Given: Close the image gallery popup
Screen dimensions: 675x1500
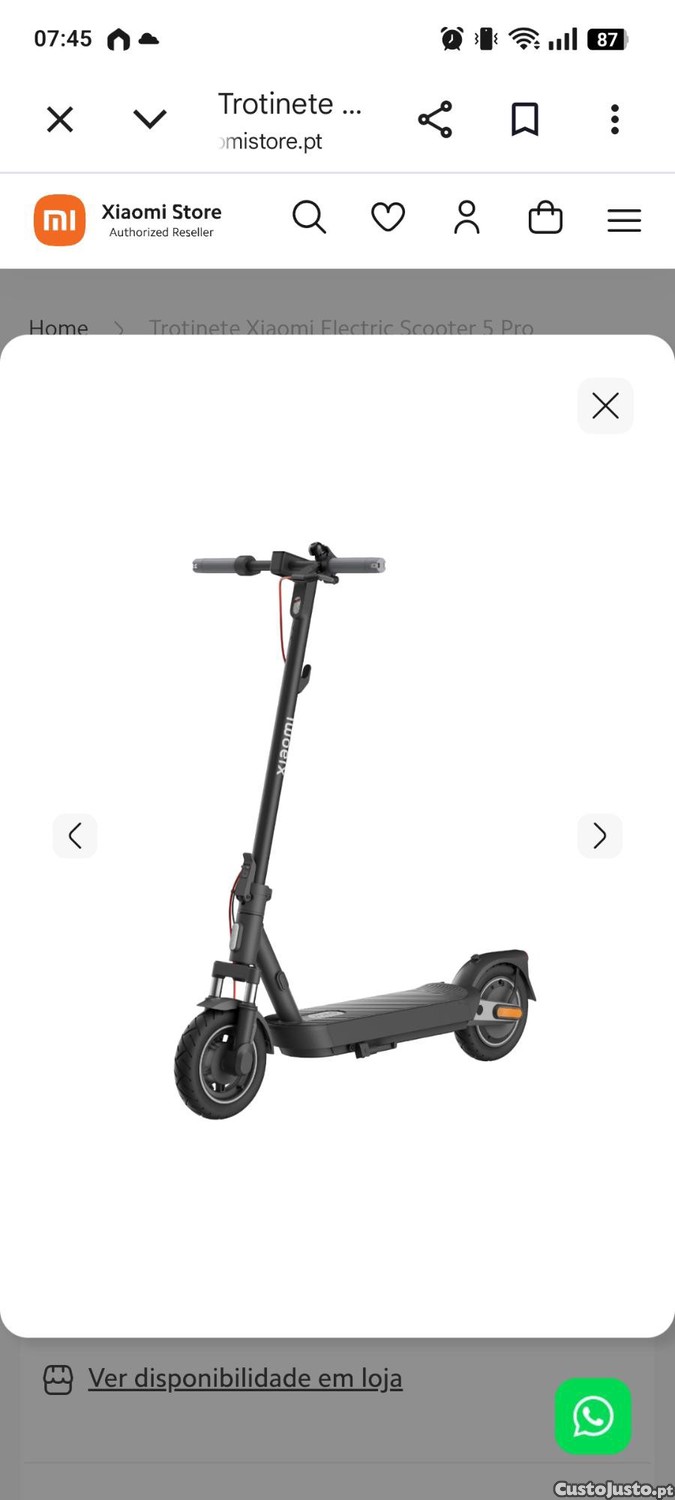Looking at the screenshot, I should click(605, 406).
